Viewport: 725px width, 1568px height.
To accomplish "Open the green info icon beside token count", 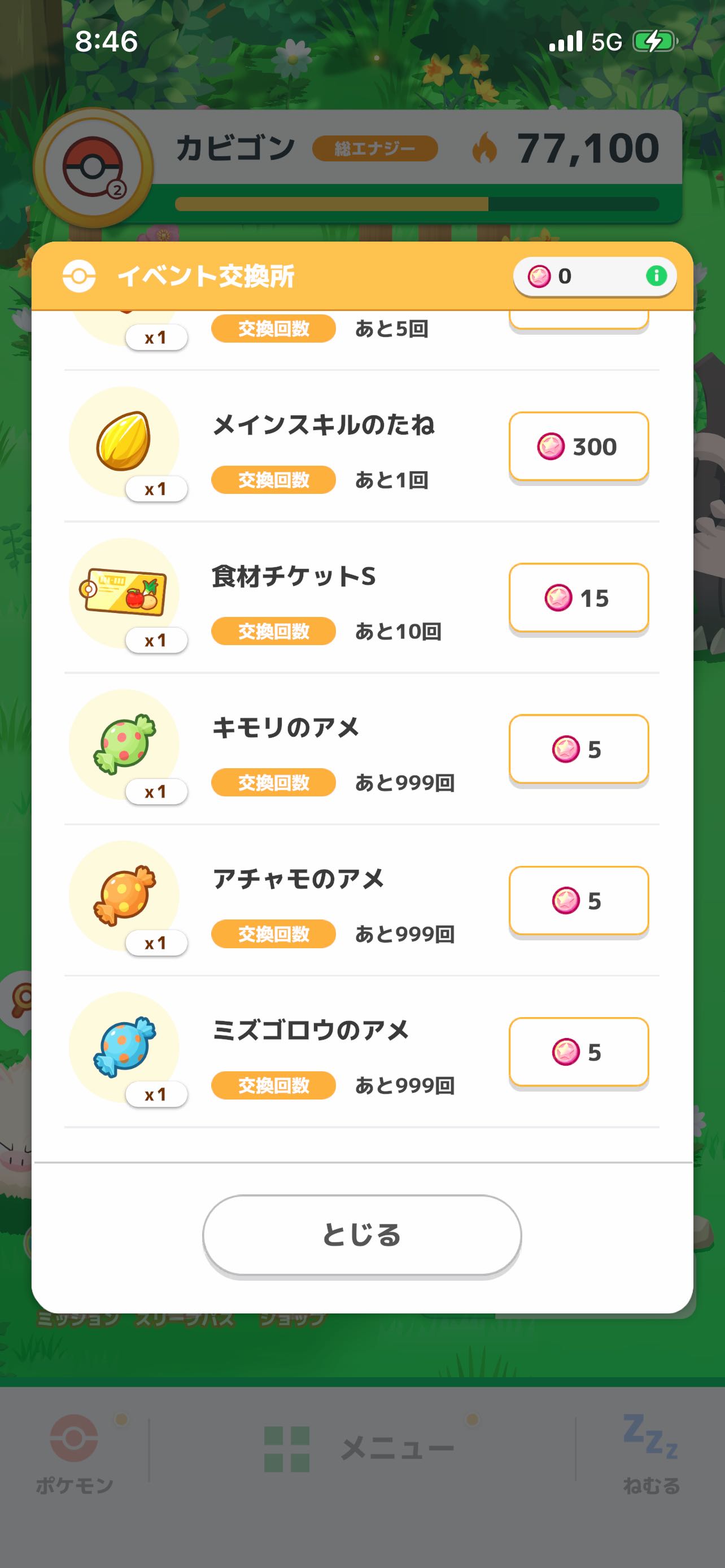I will pos(656,276).
